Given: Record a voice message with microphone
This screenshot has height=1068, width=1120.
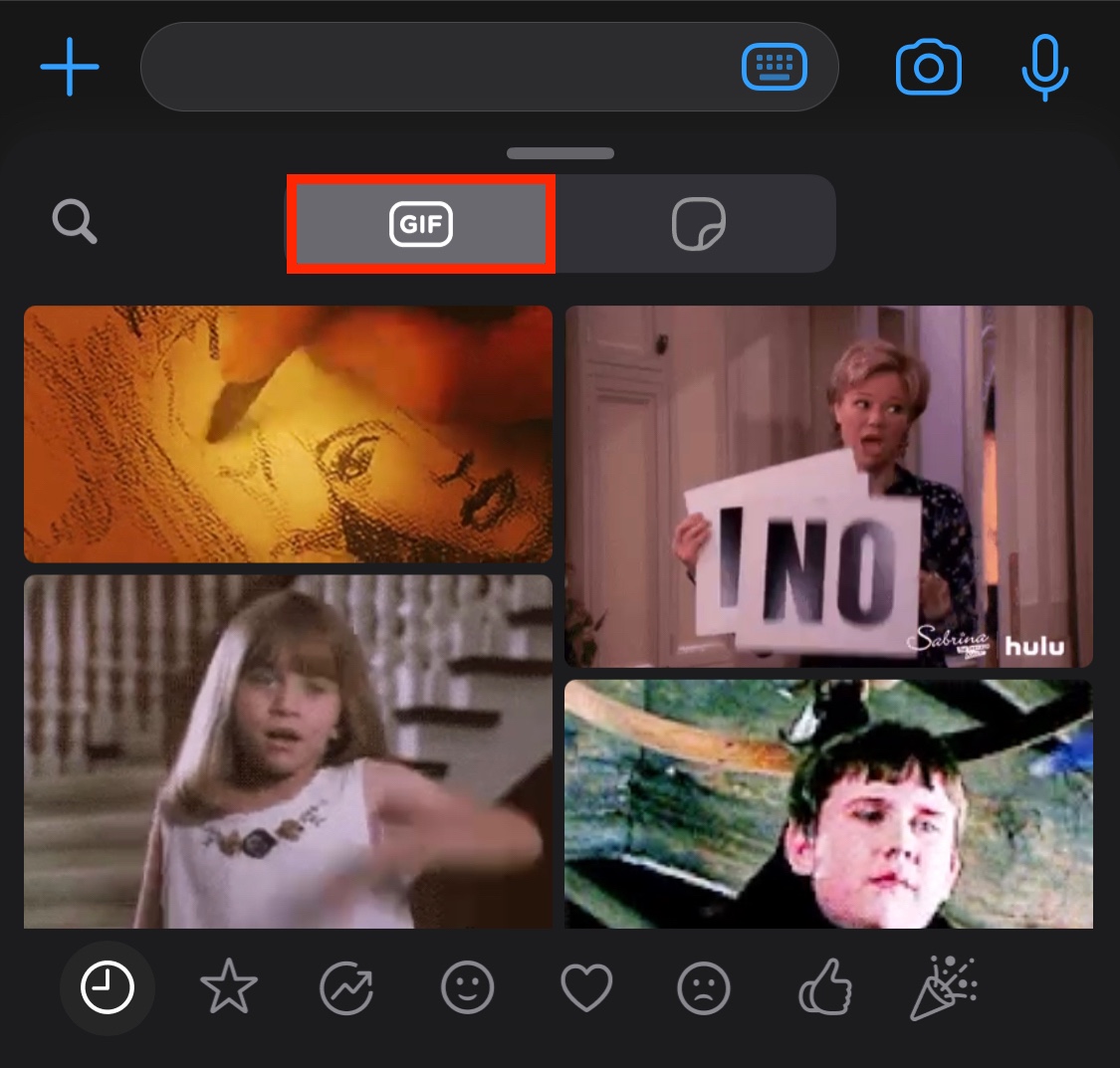Looking at the screenshot, I should (1044, 68).
